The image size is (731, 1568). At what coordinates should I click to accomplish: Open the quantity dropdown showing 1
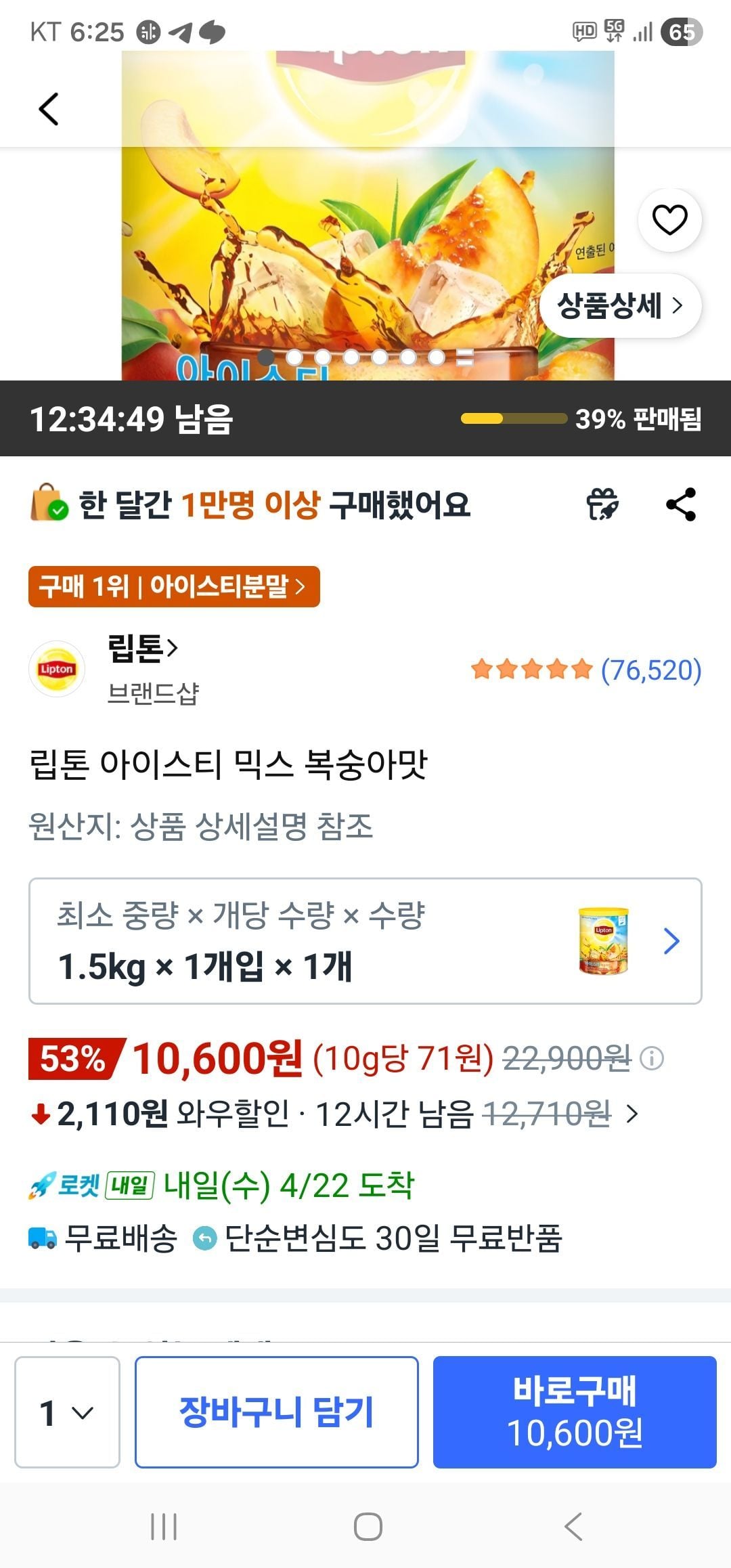point(67,1412)
